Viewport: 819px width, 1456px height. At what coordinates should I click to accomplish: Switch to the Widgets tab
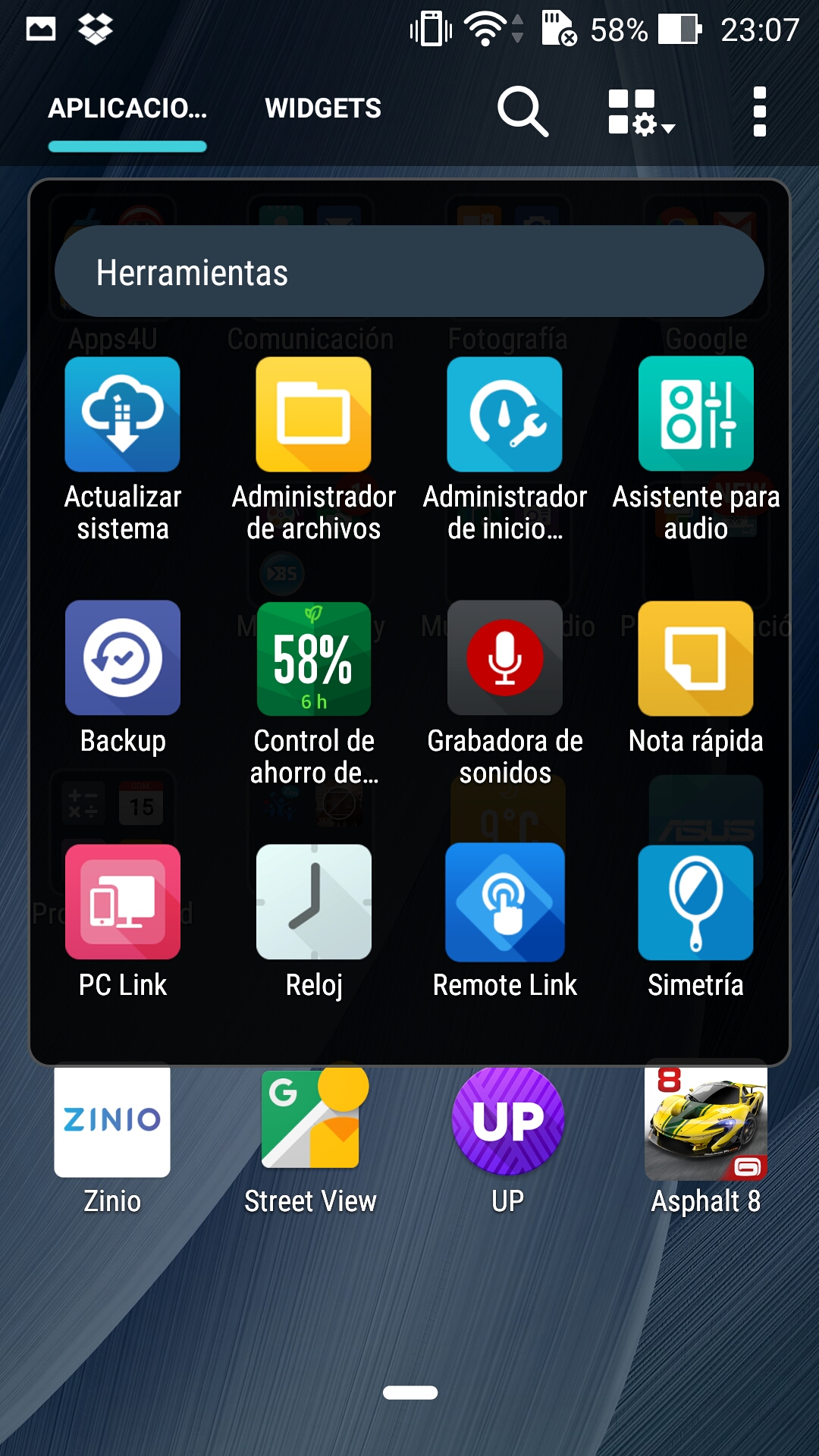323,108
